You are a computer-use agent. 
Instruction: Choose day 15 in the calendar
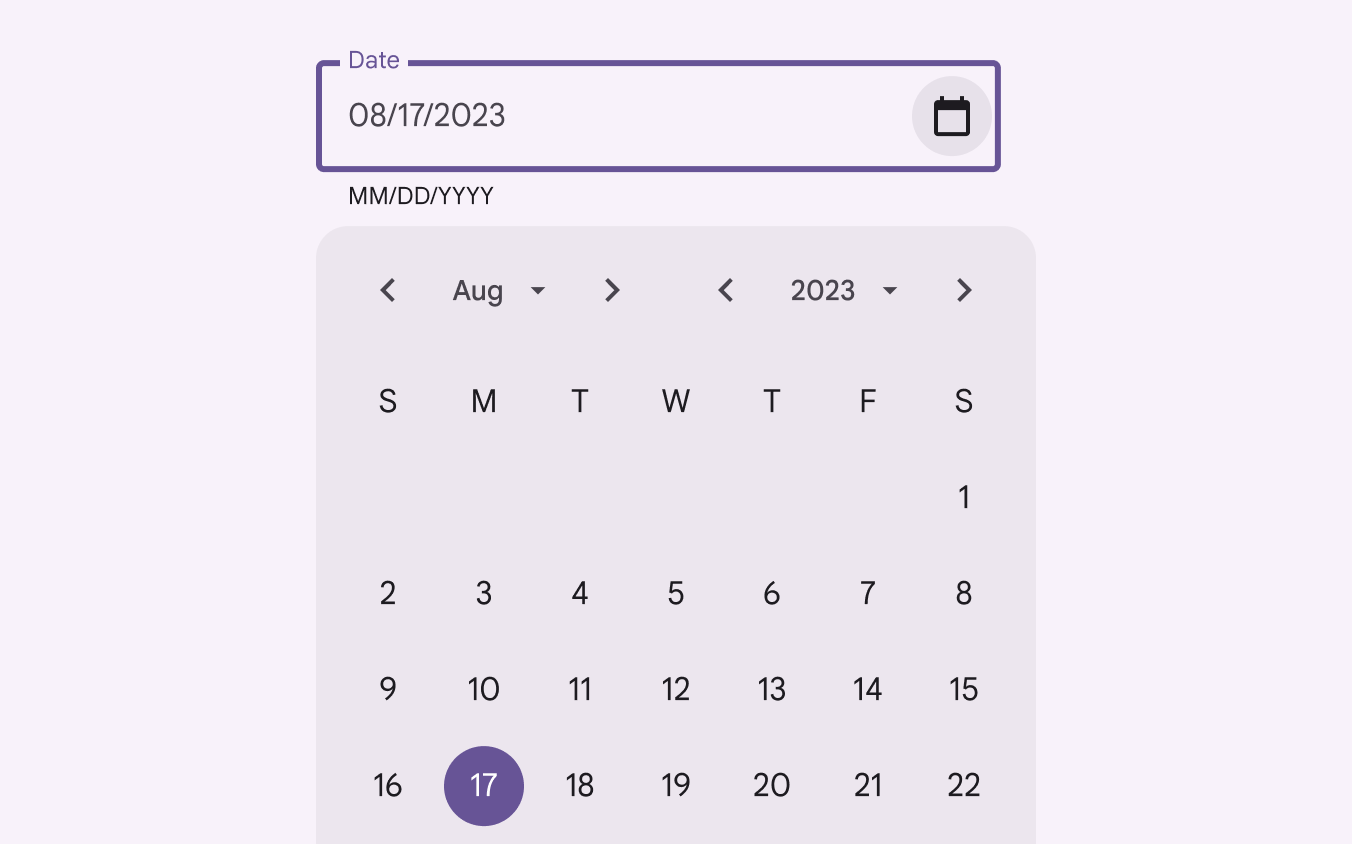point(964,689)
